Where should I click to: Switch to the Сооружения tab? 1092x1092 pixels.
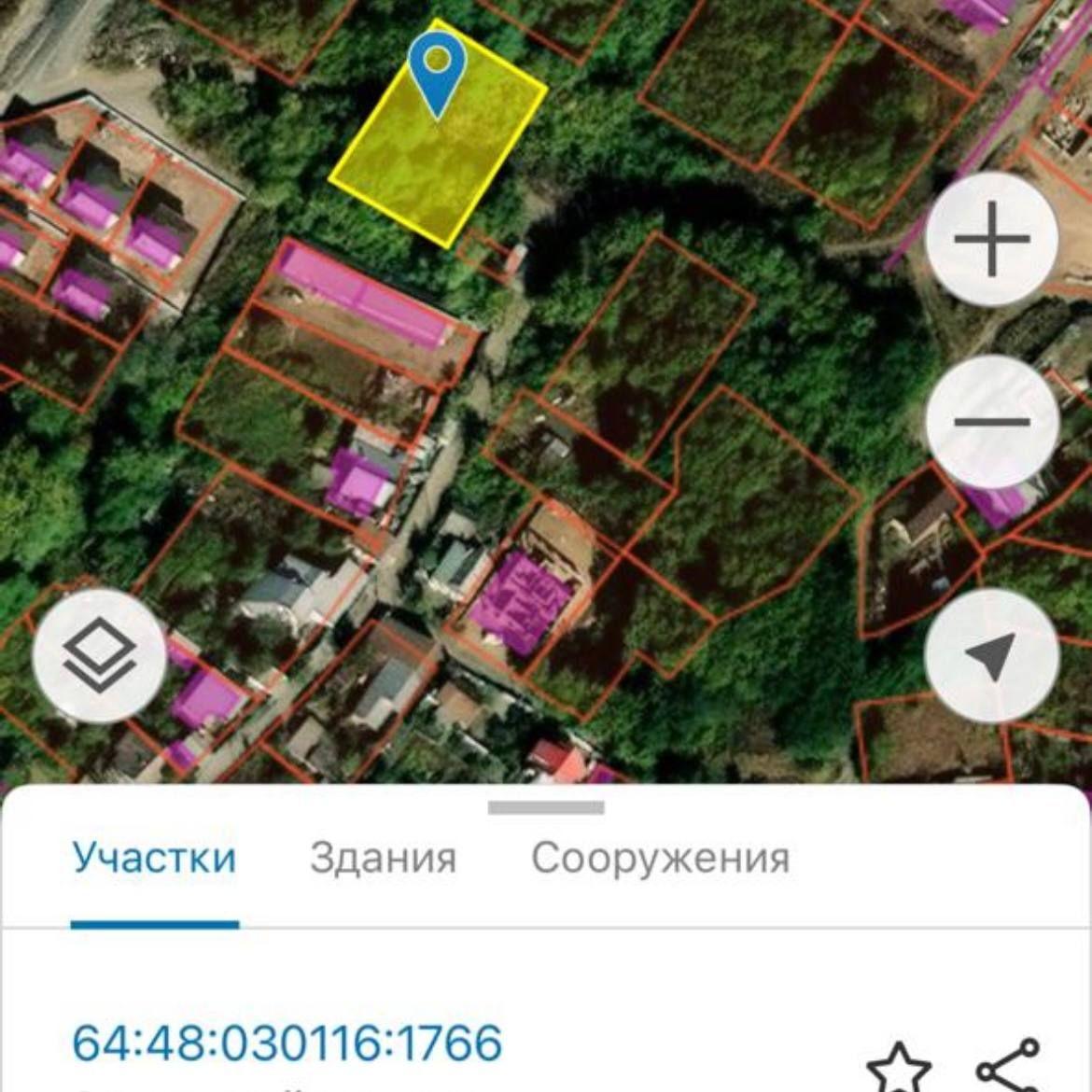click(x=660, y=858)
